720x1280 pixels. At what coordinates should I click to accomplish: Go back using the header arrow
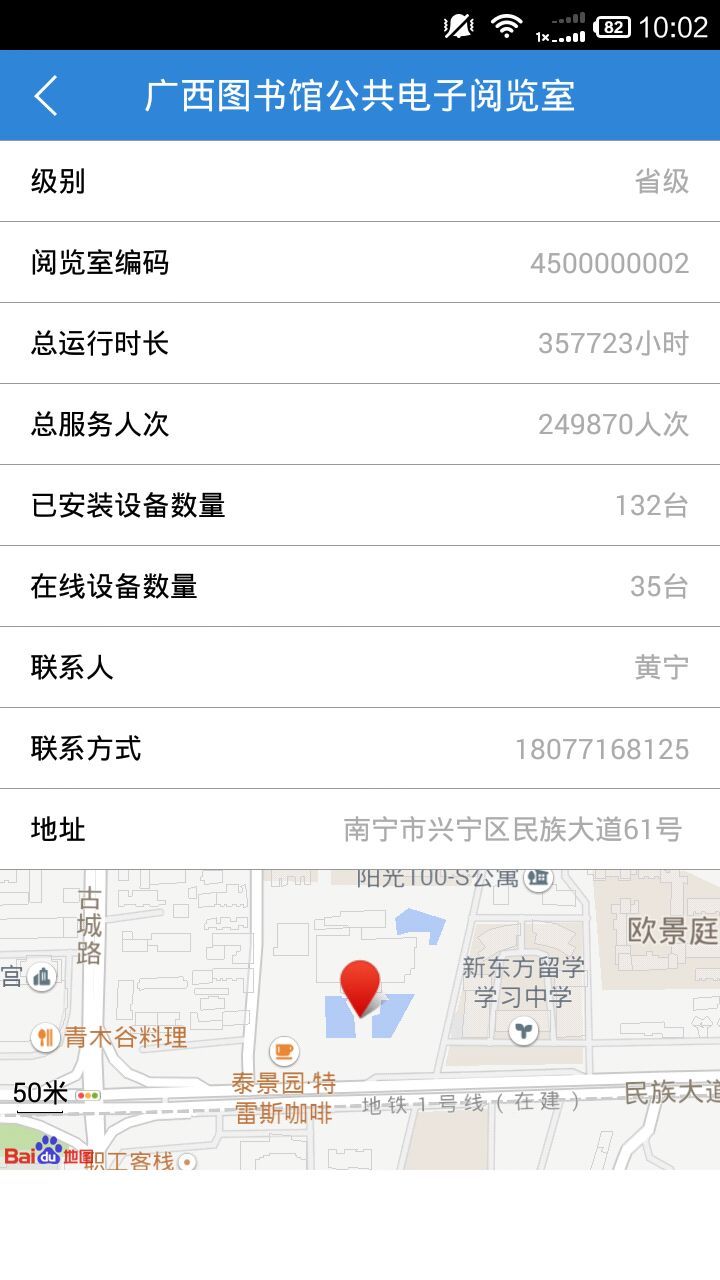[x=46, y=96]
